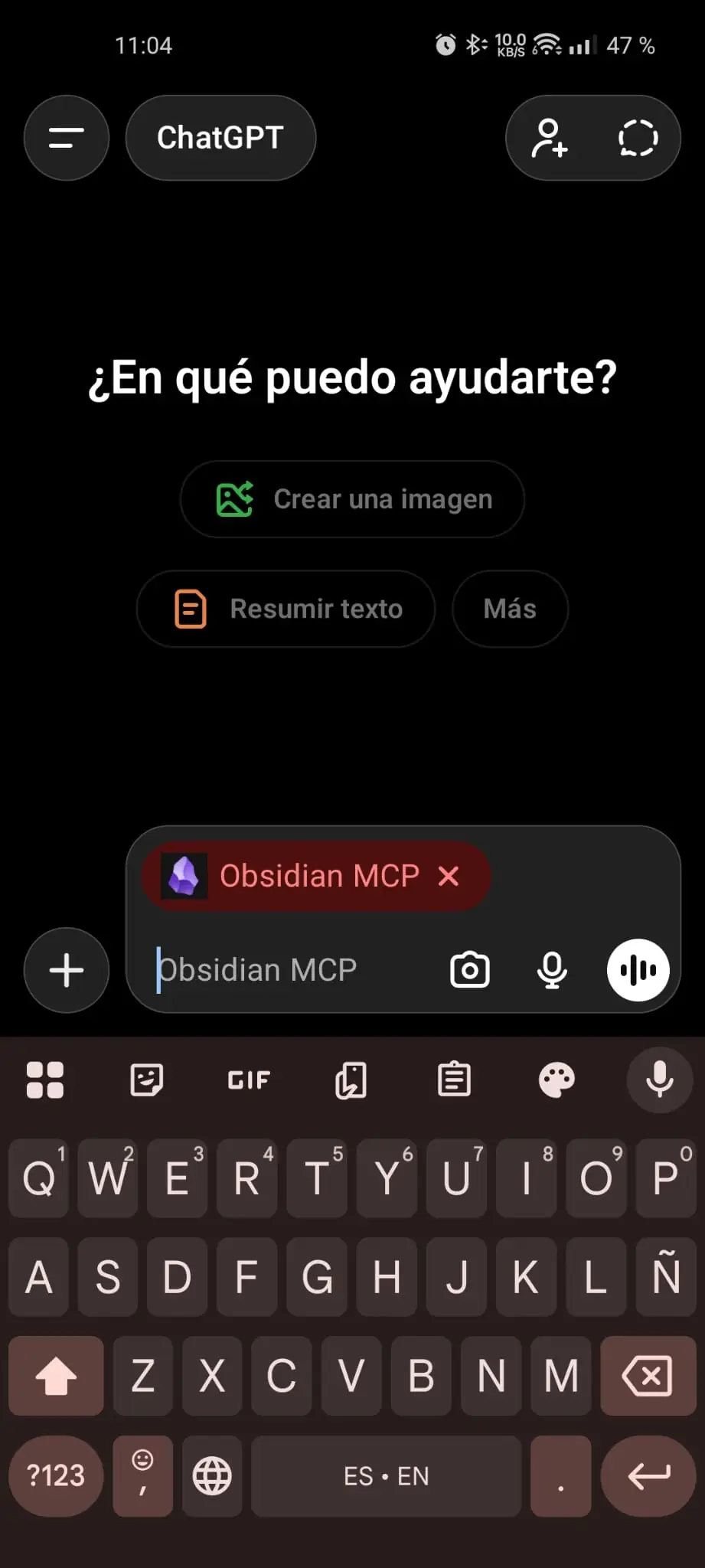Switch keyboard language via ES•EN spacebar

(x=387, y=1476)
